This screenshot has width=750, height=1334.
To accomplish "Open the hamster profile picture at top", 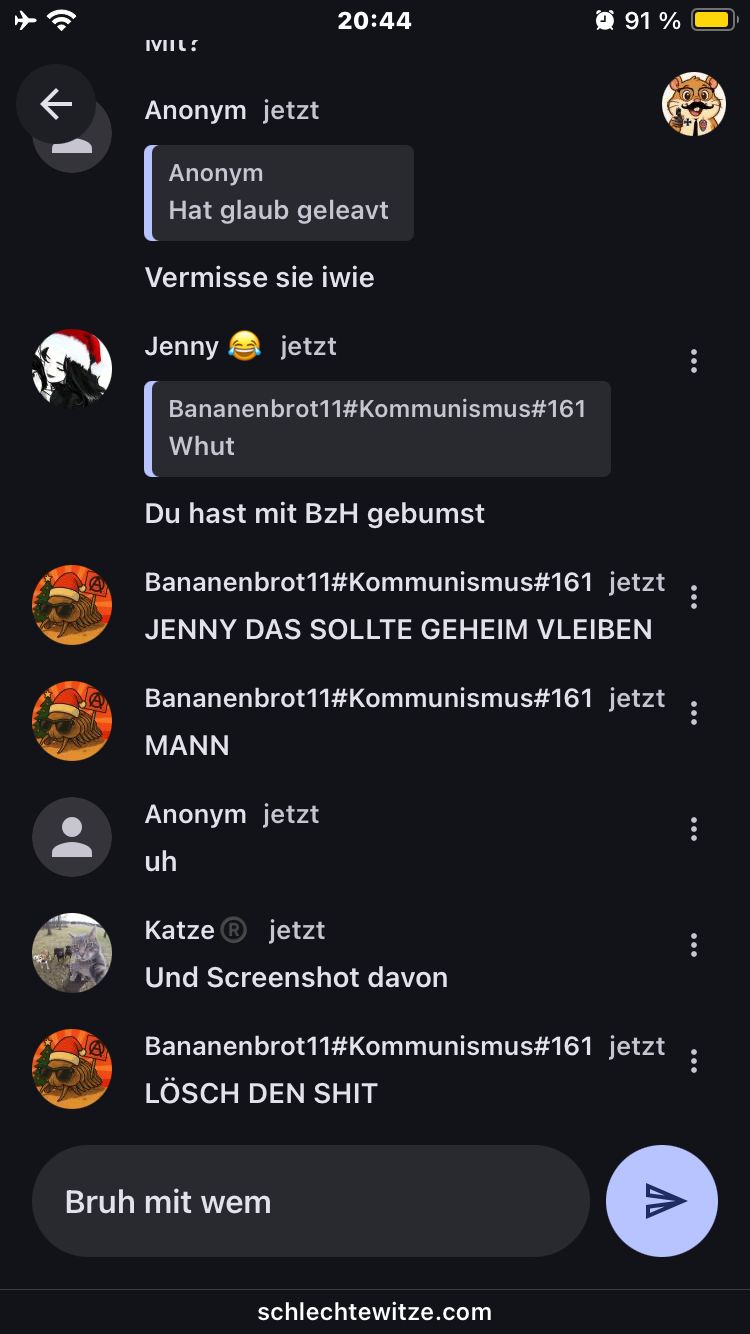I will click(x=693, y=104).
